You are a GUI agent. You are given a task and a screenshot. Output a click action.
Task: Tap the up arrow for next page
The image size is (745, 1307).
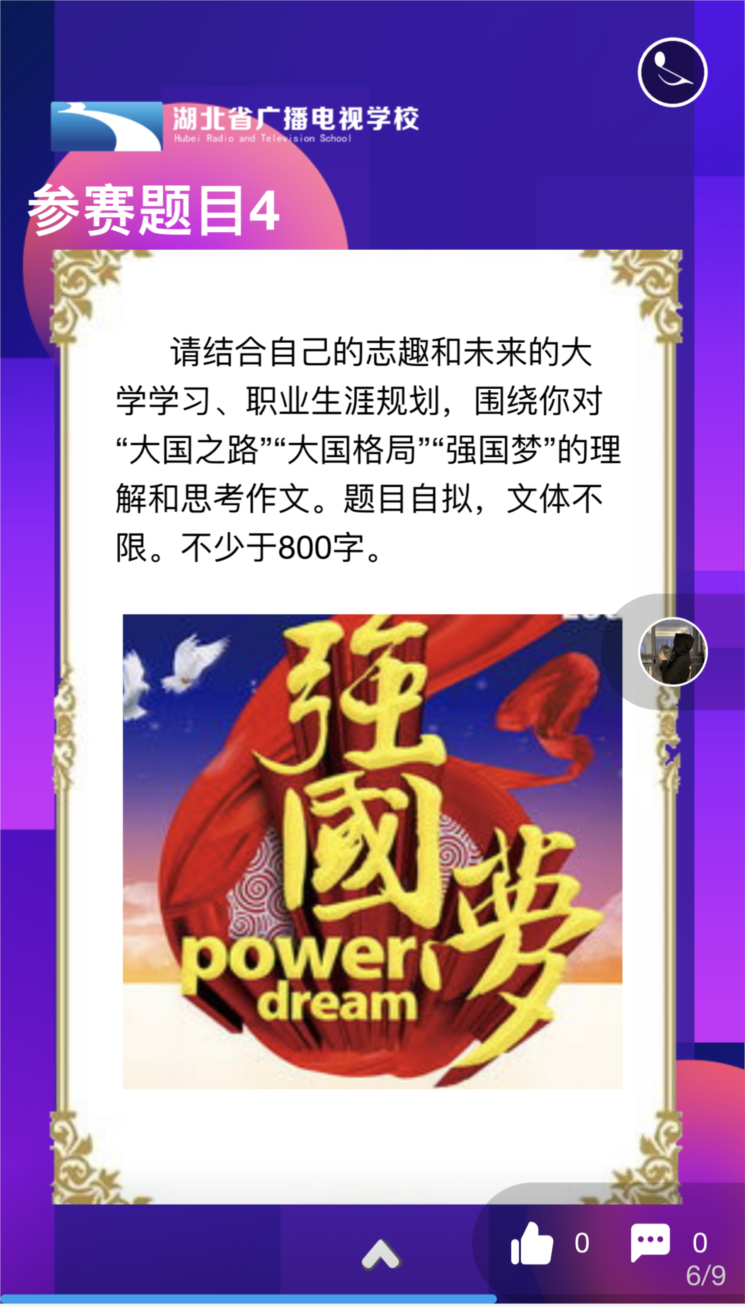point(381,1253)
